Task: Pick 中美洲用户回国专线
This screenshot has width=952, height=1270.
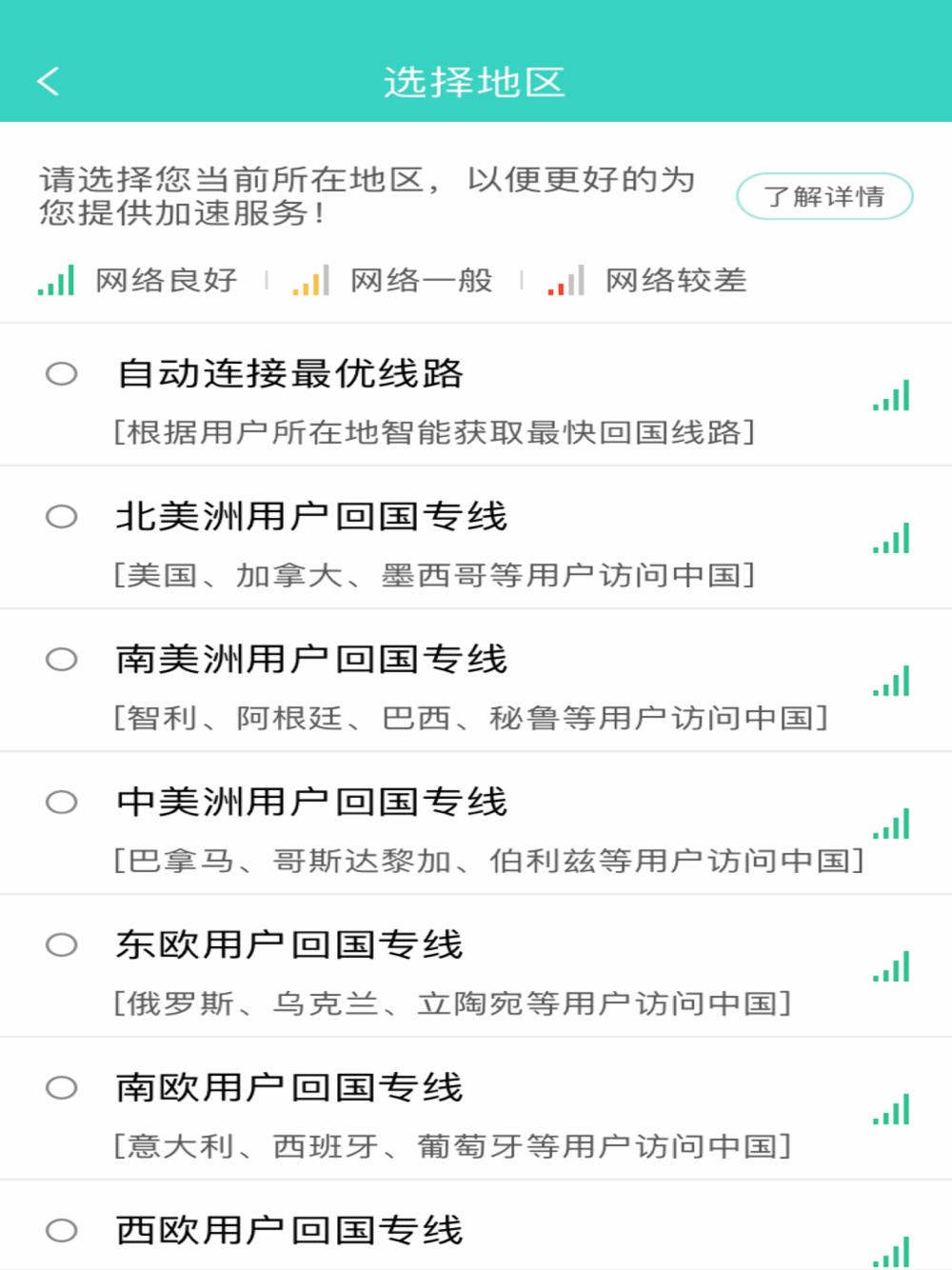Action: (x=62, y=803)
